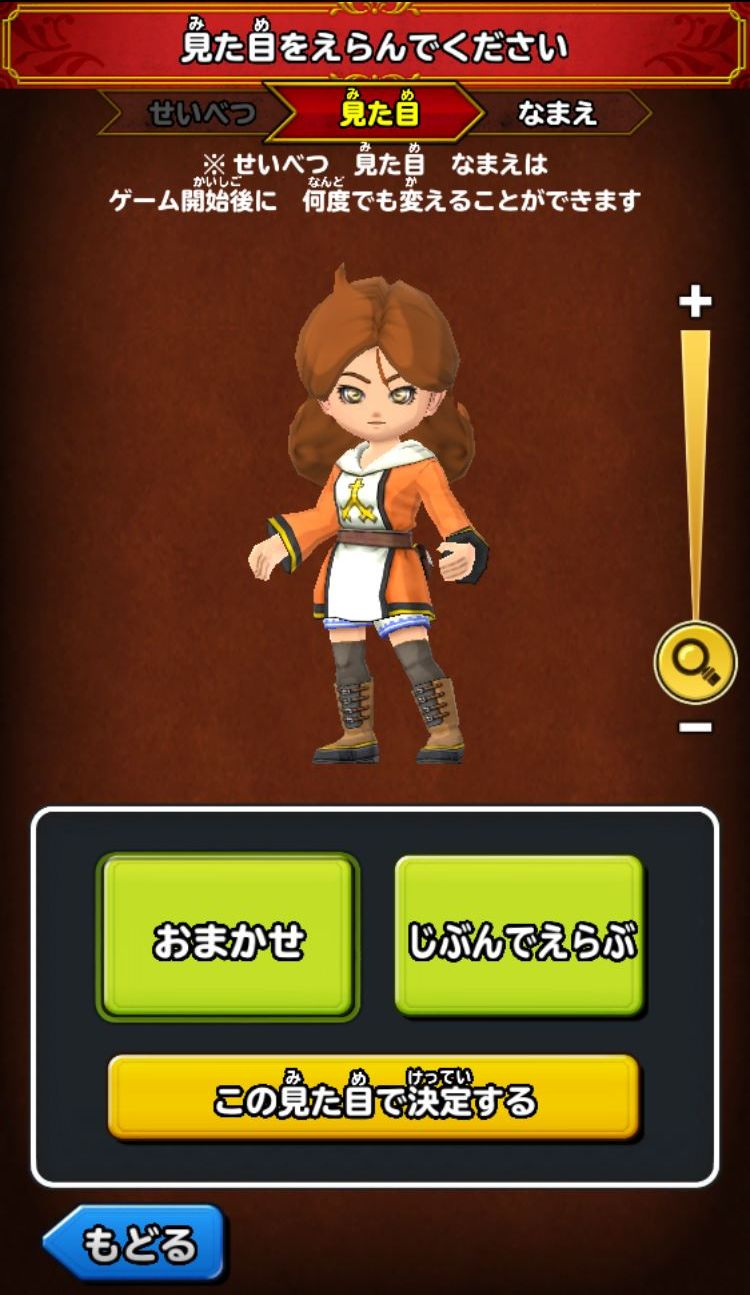Zoom out with the minus button
Viewport: 750px width, 1295px height.
pos(695,727)
